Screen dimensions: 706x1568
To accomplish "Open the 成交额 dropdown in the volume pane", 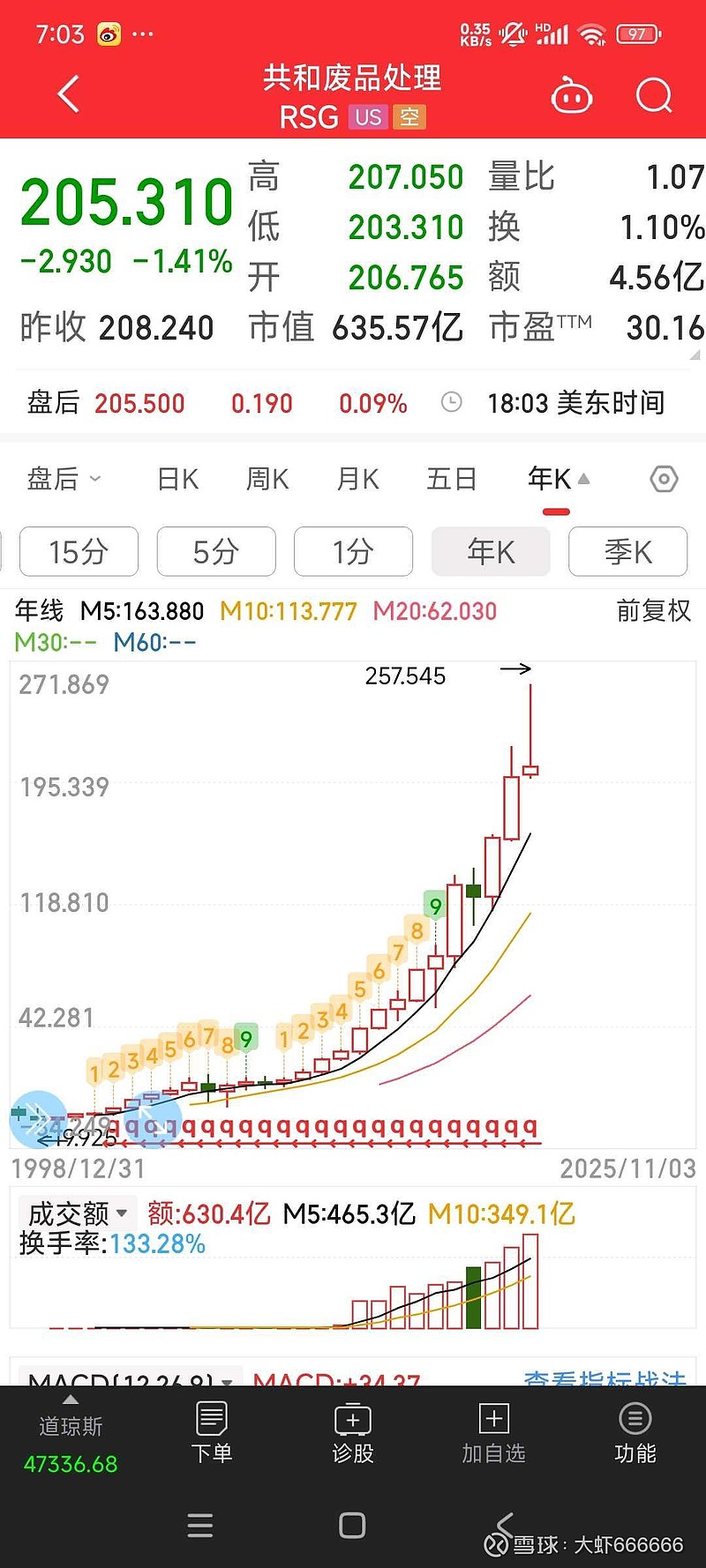I will 76,1212.
